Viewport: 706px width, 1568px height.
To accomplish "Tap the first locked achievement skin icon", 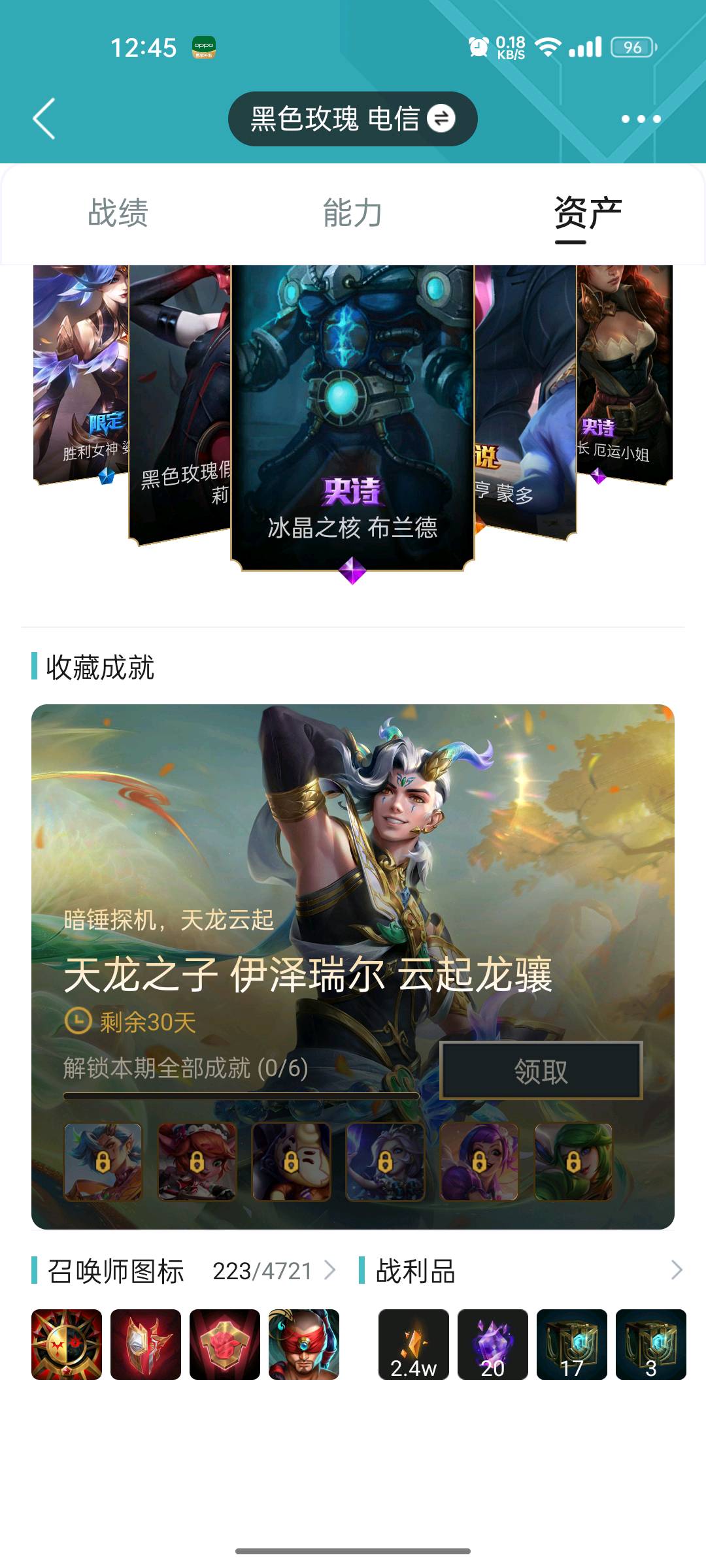I will pos(103,1162).
